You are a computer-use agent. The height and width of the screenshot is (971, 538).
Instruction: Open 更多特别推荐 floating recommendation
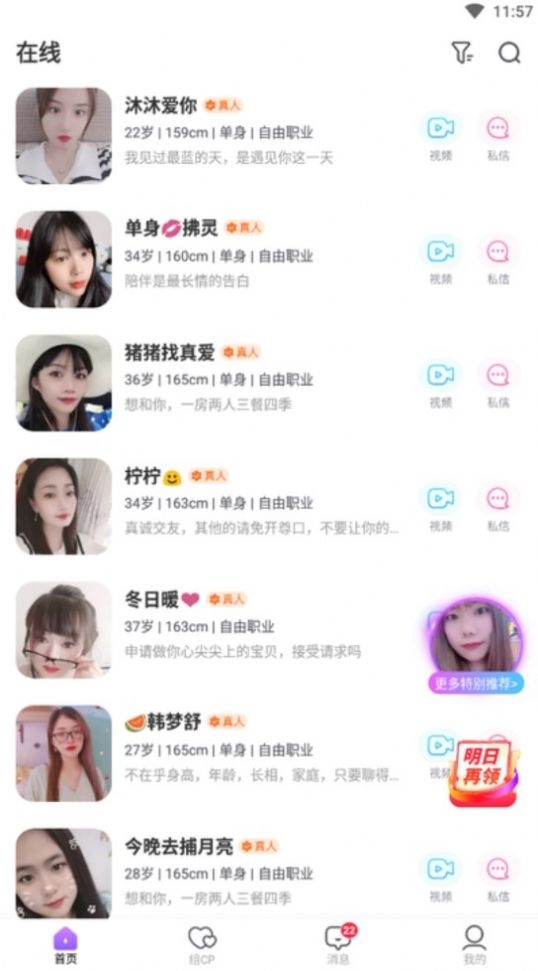[475, 646]
